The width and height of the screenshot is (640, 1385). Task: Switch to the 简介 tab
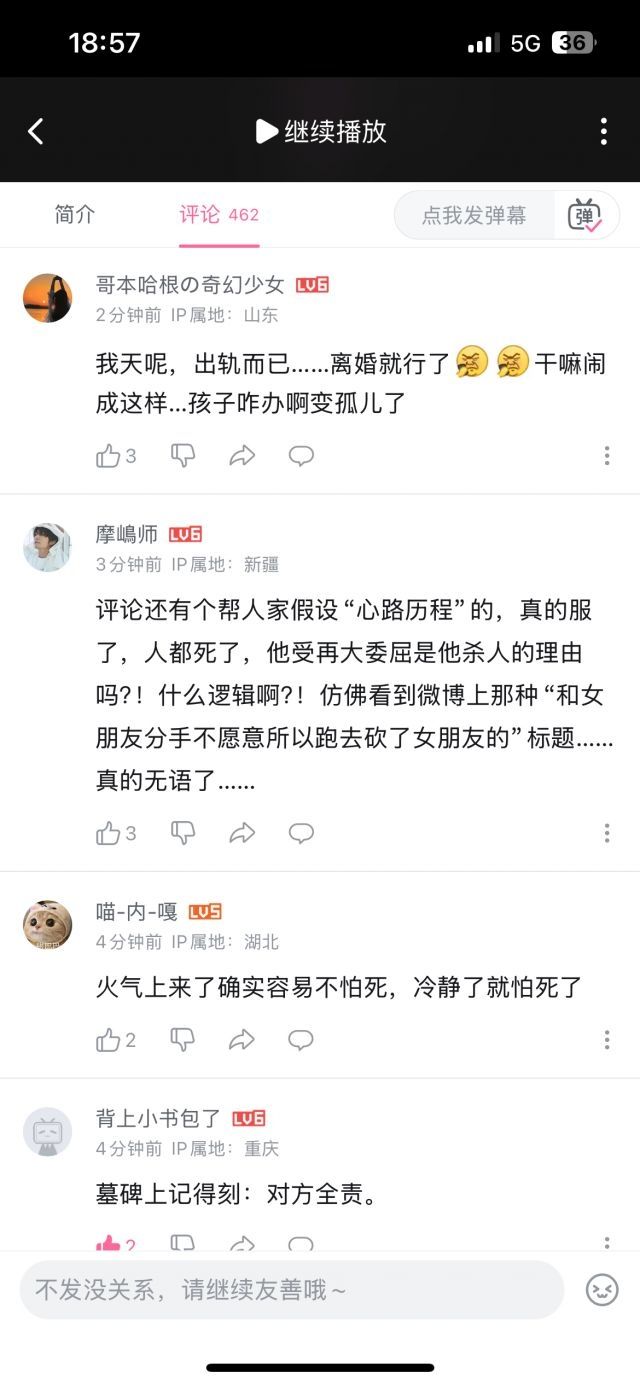pyautogui.click(x=75, y=214)
